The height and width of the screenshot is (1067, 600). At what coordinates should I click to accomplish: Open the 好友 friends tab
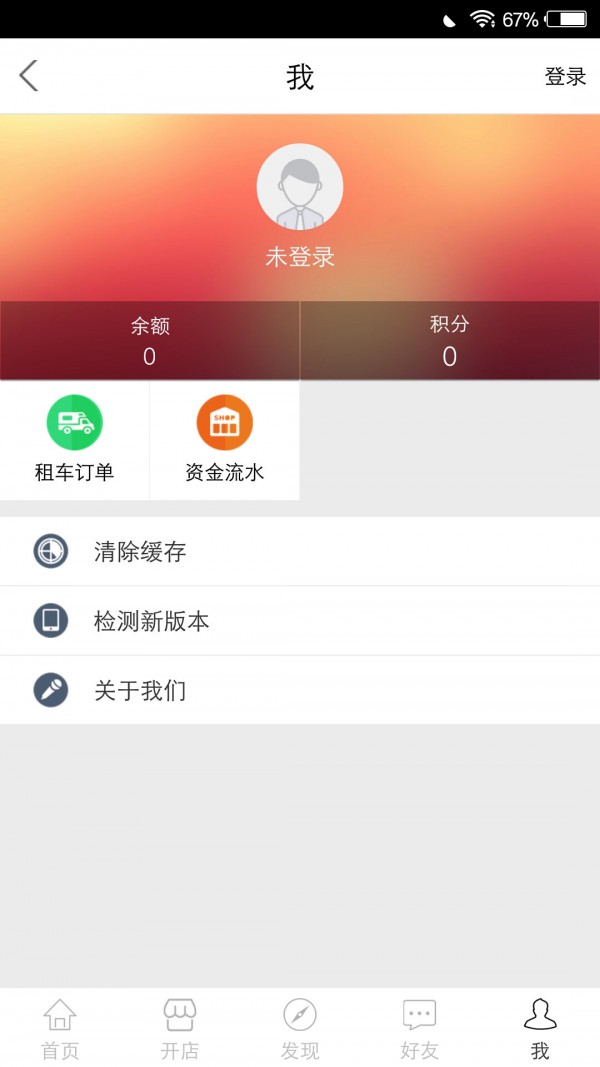pyautogui.click(x=420, y=1028)
